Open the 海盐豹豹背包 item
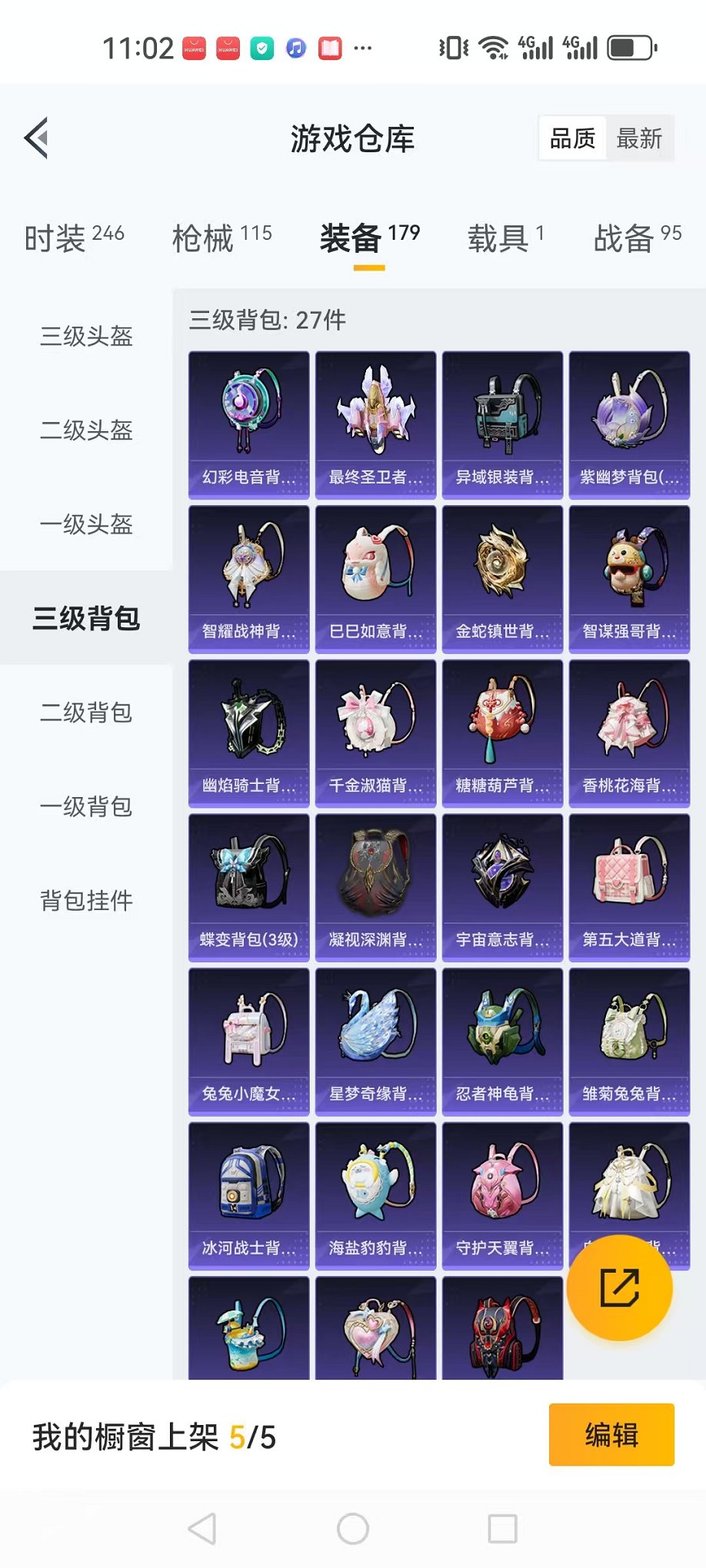Image resolution: width=706 pixels, height=1568 pixels. click(x=375, y=1196)
